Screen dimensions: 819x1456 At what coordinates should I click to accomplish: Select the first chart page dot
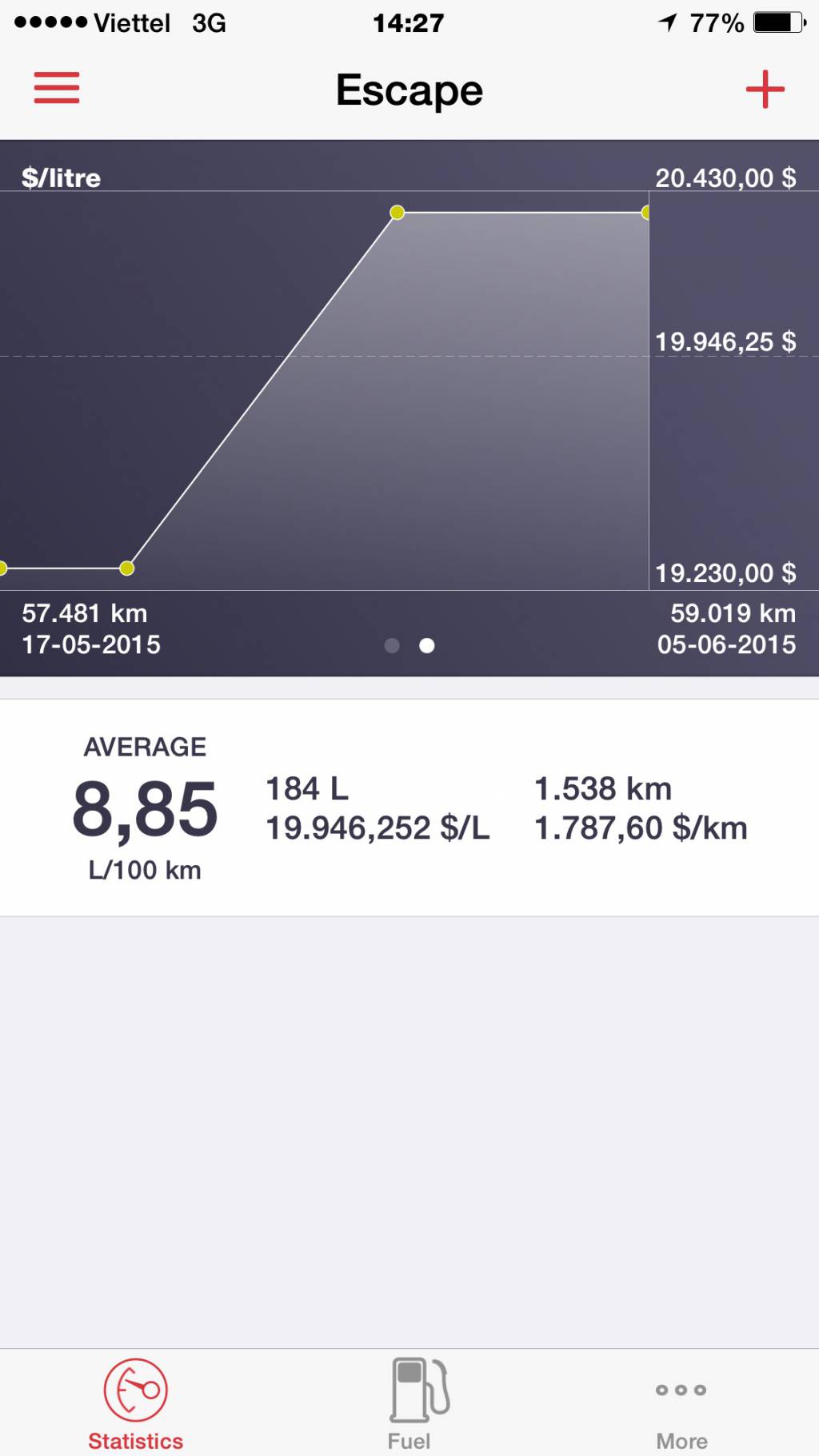(392, 645)
